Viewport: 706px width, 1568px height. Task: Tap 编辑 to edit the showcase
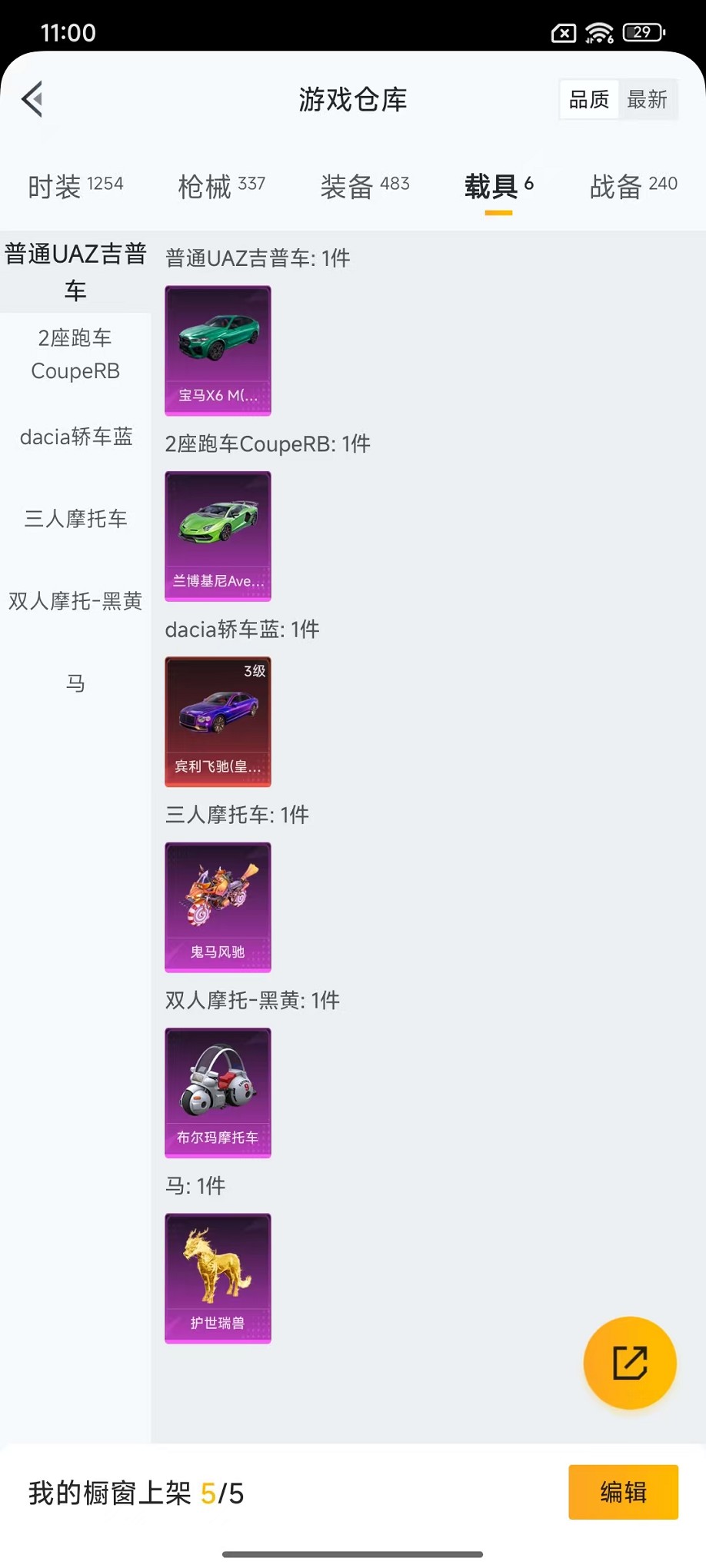tap(623, 1492)
